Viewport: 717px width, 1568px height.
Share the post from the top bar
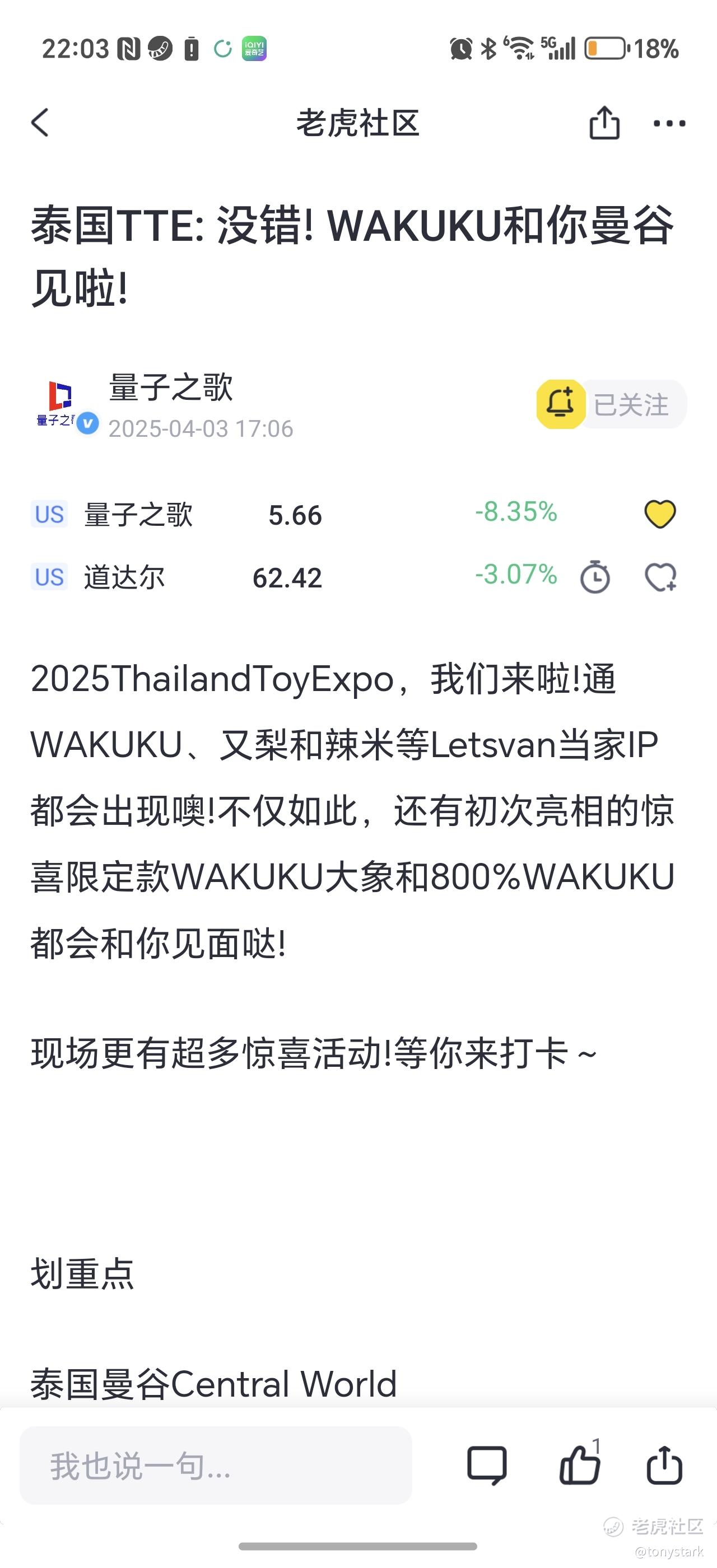(x=604, y=123)
